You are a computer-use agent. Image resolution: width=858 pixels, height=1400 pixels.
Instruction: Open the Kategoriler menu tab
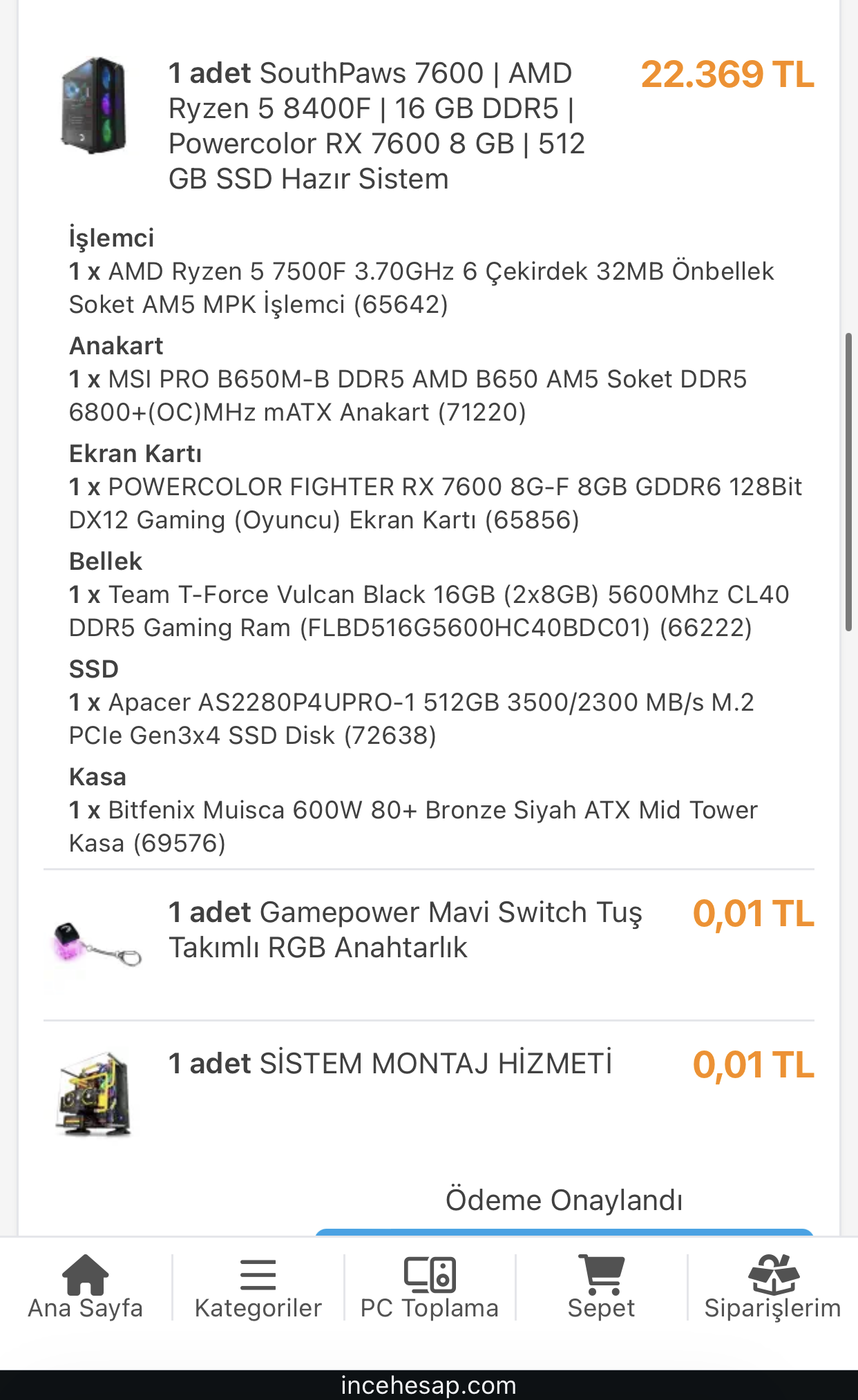click(258, 1287)
